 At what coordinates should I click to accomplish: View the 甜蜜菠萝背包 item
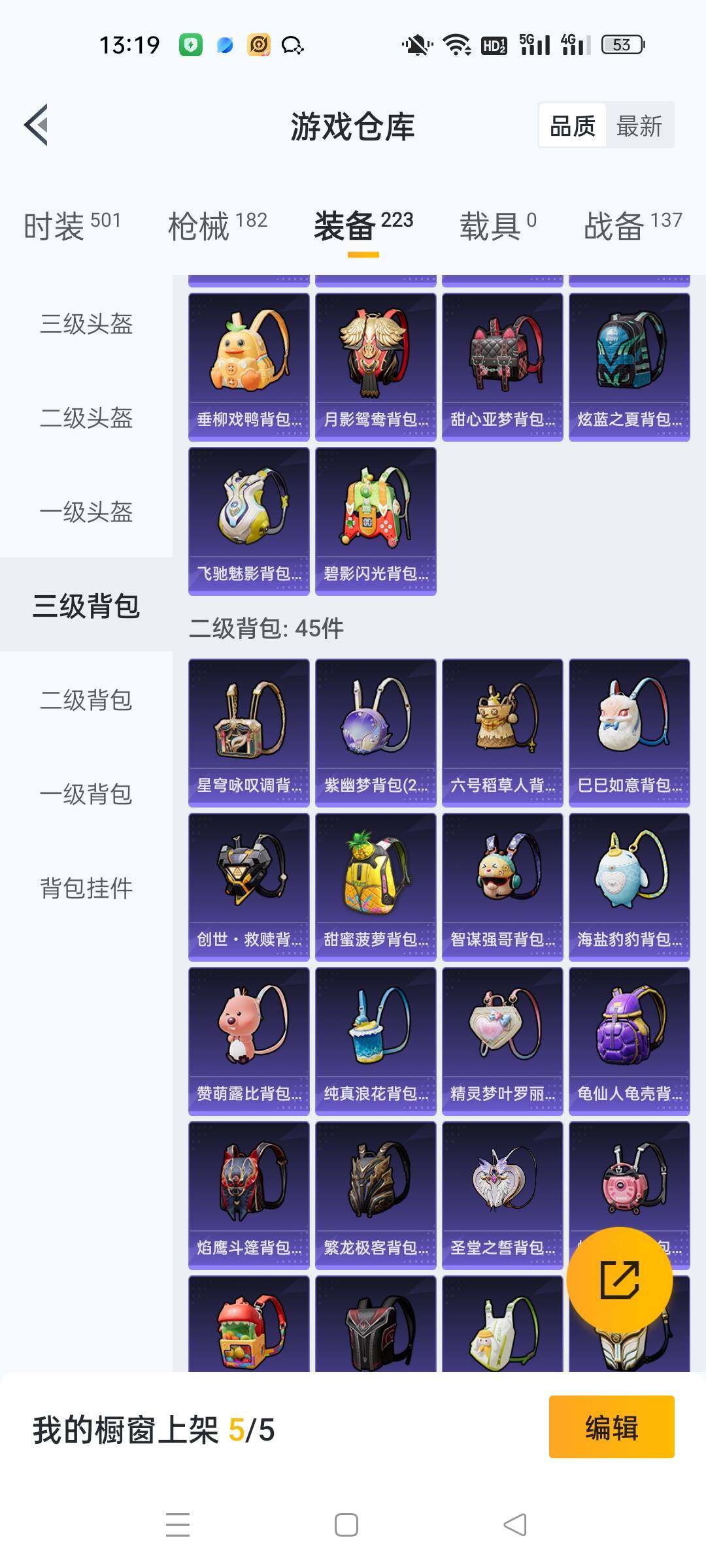pos(375,887)
